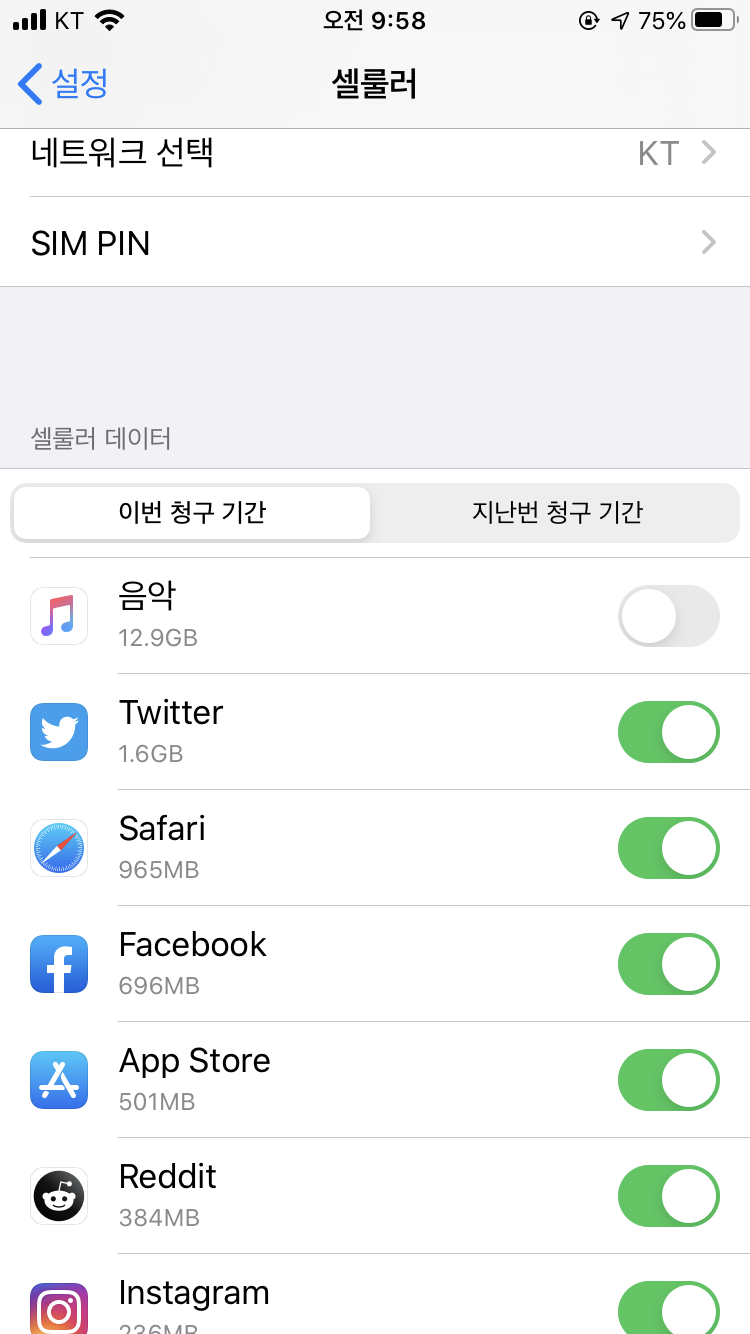Select 이번 청구 기간 segment
Viewport: 750px width, 1334px height.
[192, 513]
